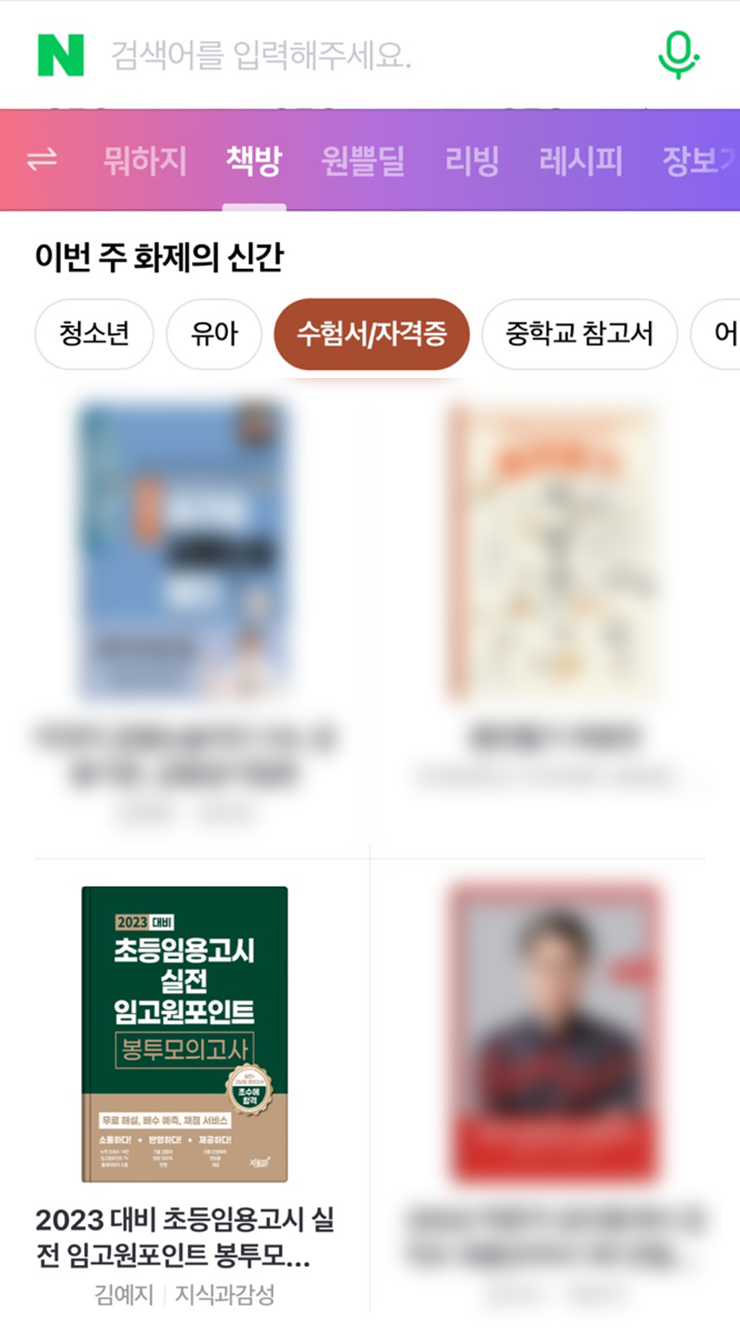Open the 2023 대비 초등임용고시 book

tap(185, 1034)
